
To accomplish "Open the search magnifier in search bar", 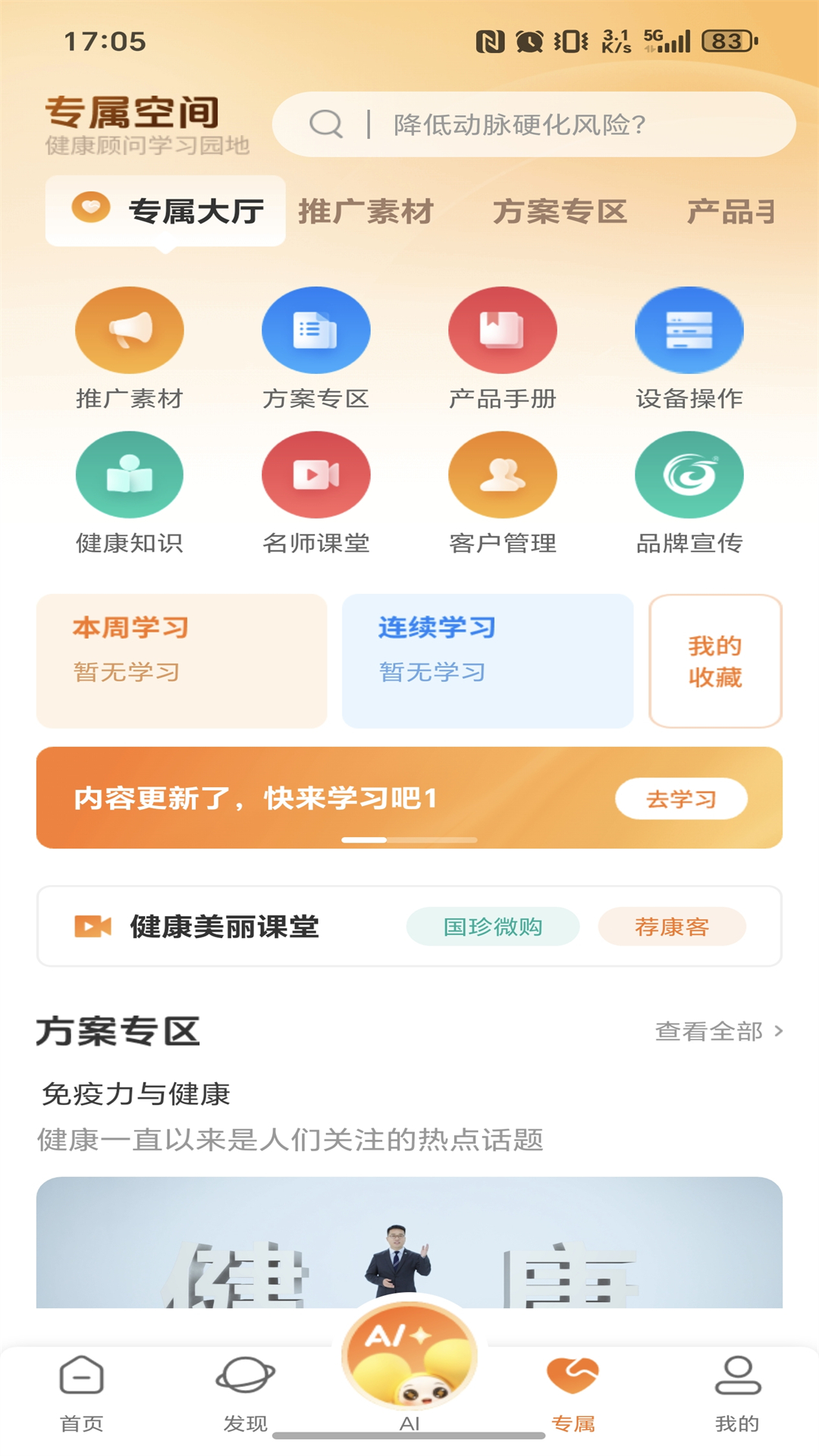I will point(326,124).
